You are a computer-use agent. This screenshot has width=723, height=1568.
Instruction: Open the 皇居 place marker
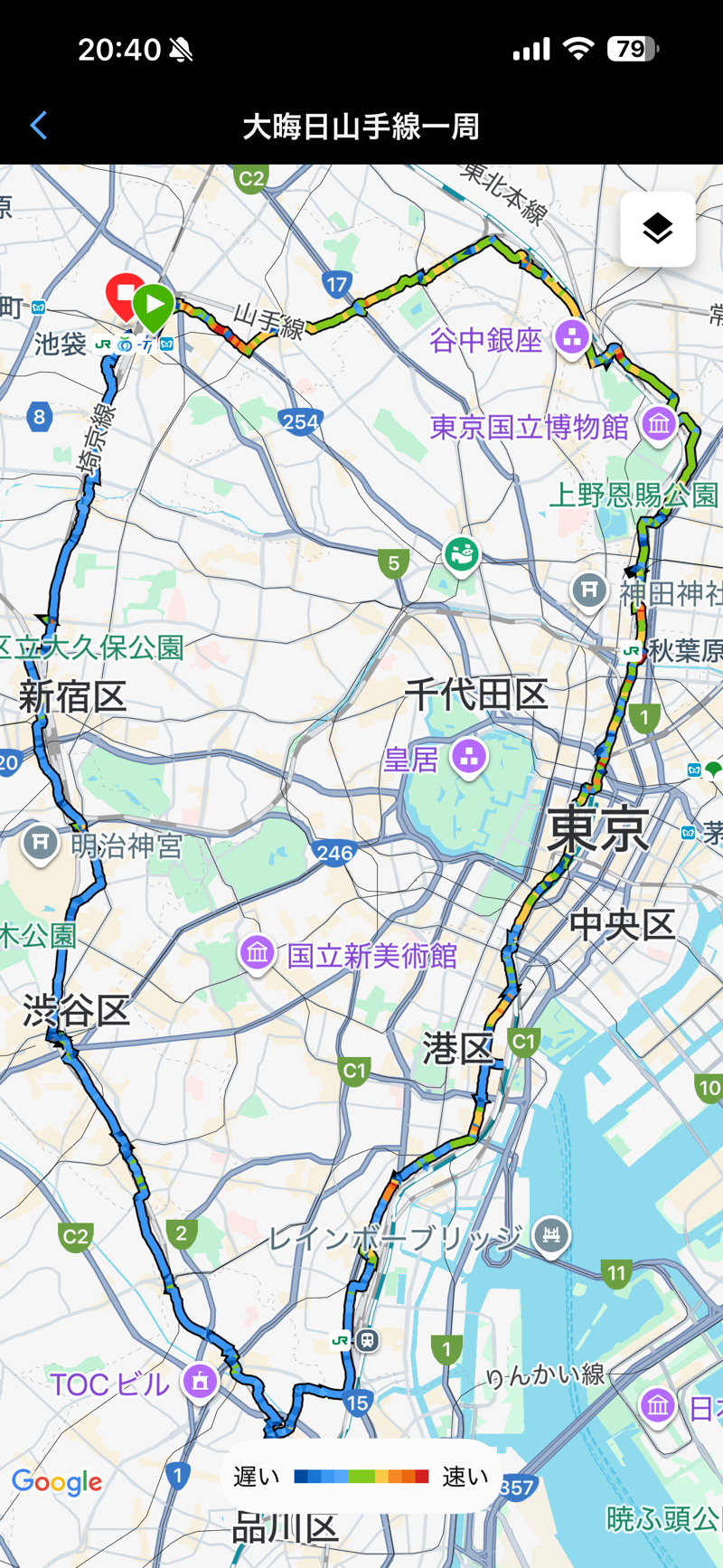(x=468, y=757)
